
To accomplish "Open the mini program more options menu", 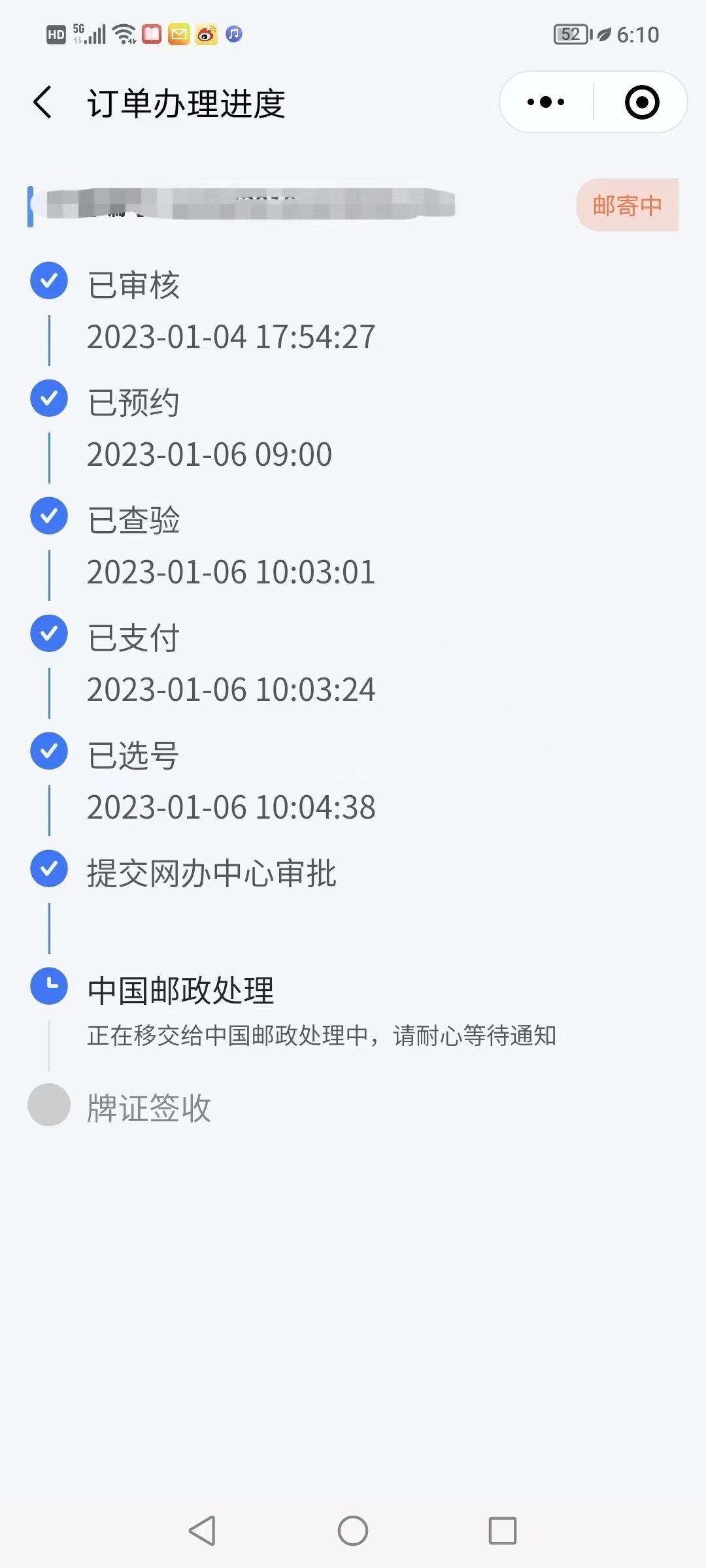I will (546, 102).
